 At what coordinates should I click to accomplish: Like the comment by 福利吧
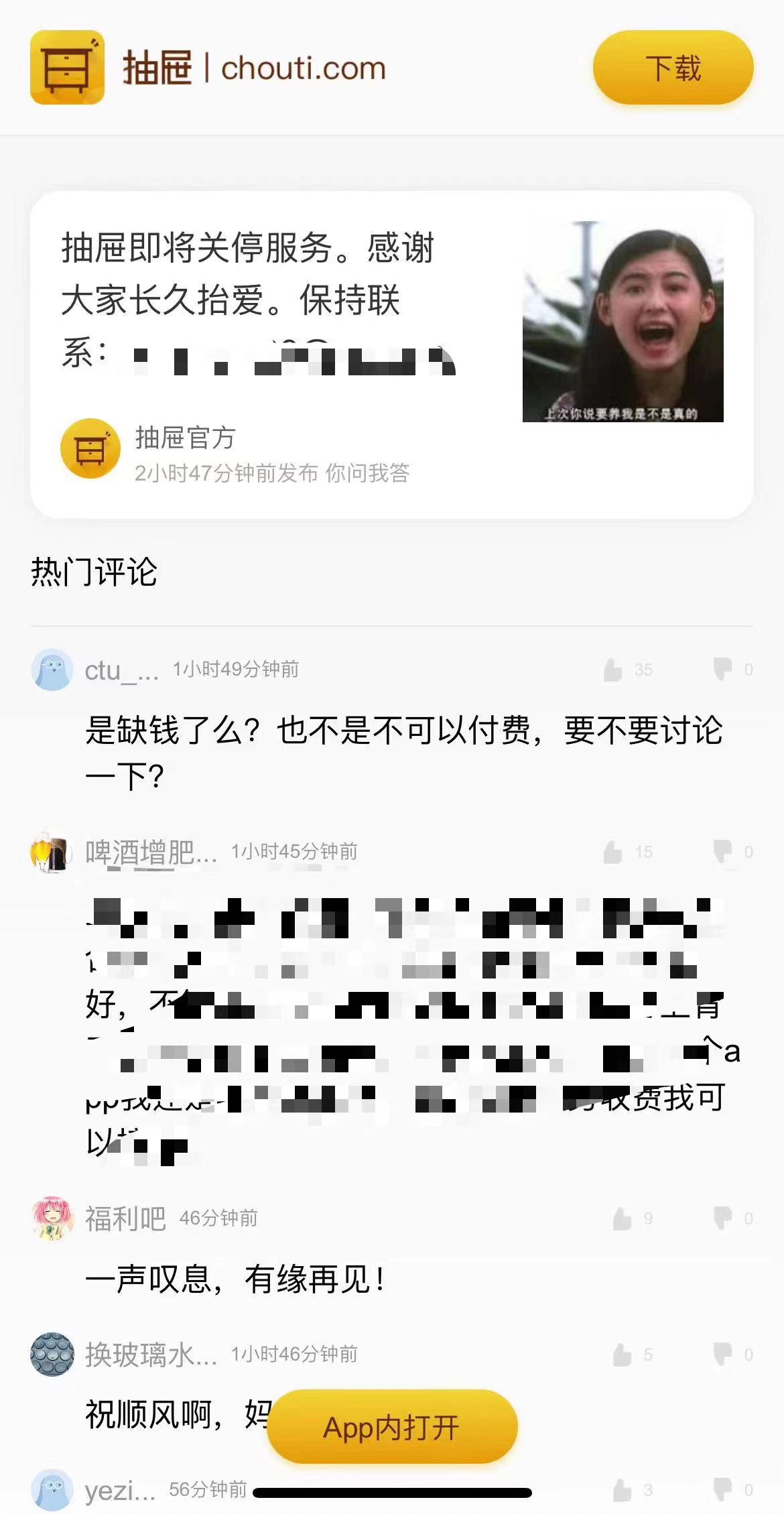622,1218
